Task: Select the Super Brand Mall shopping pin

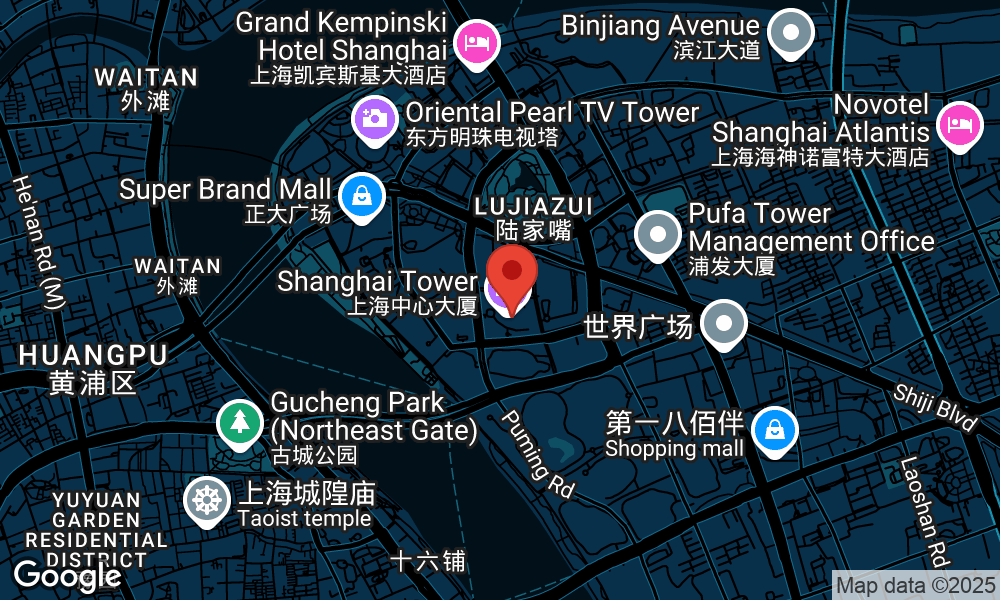Action: click(361, 196)
